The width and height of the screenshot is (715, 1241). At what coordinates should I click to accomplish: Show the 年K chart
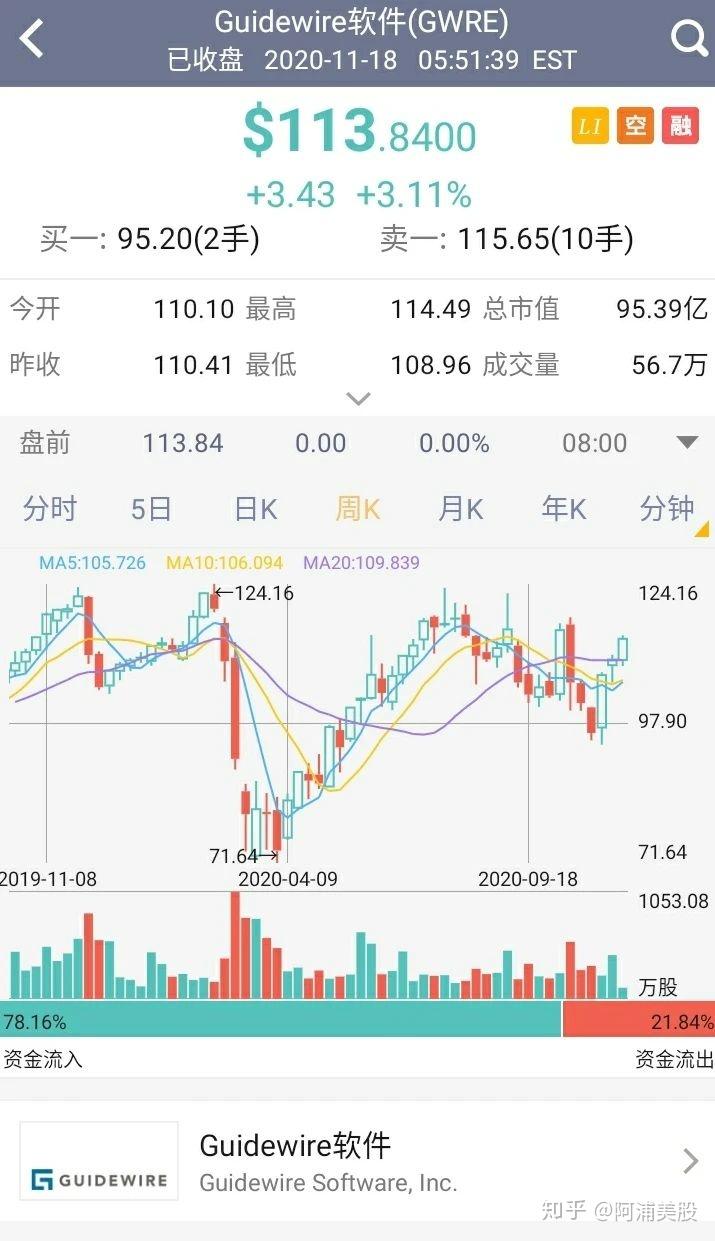click(563, 509)
